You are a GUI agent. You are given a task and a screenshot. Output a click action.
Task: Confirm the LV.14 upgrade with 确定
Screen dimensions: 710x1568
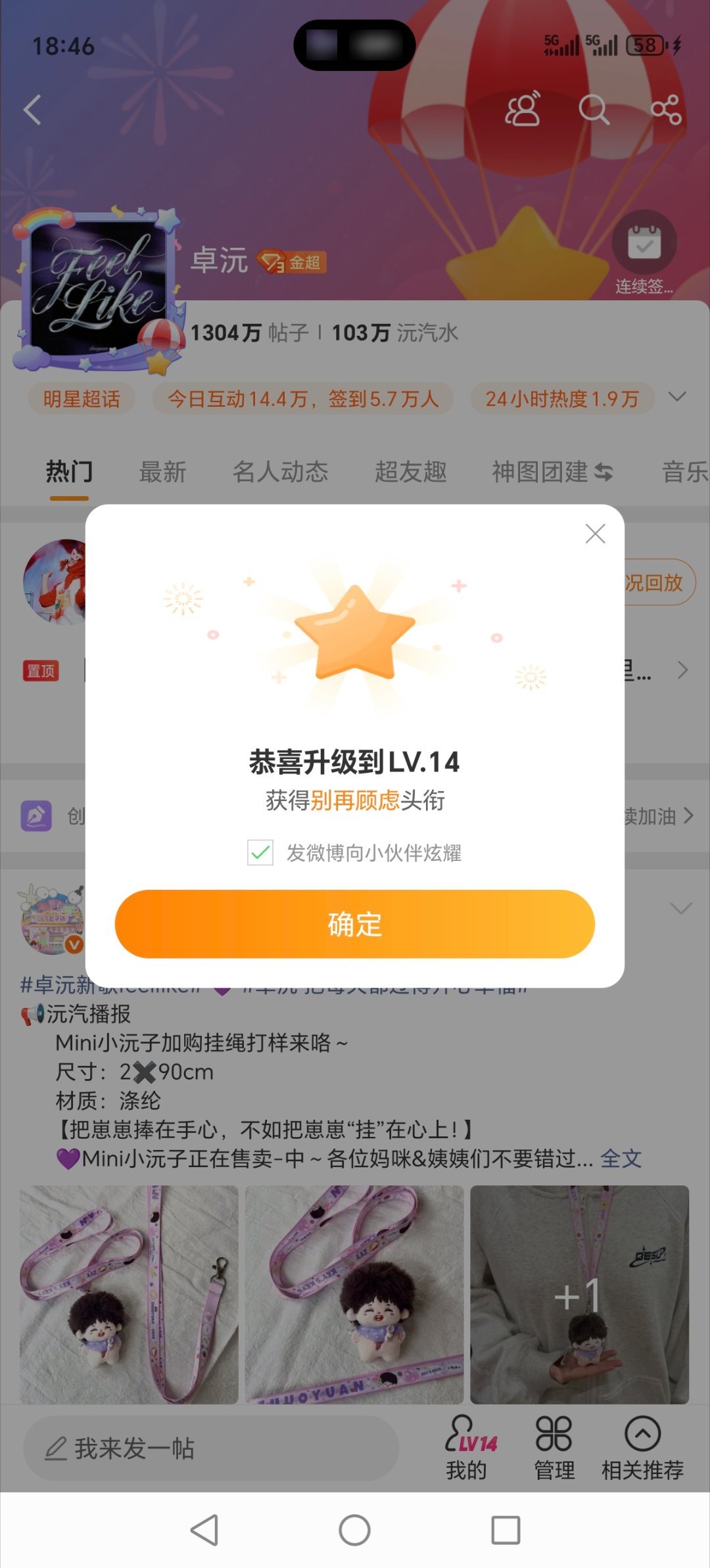[354, 925]
